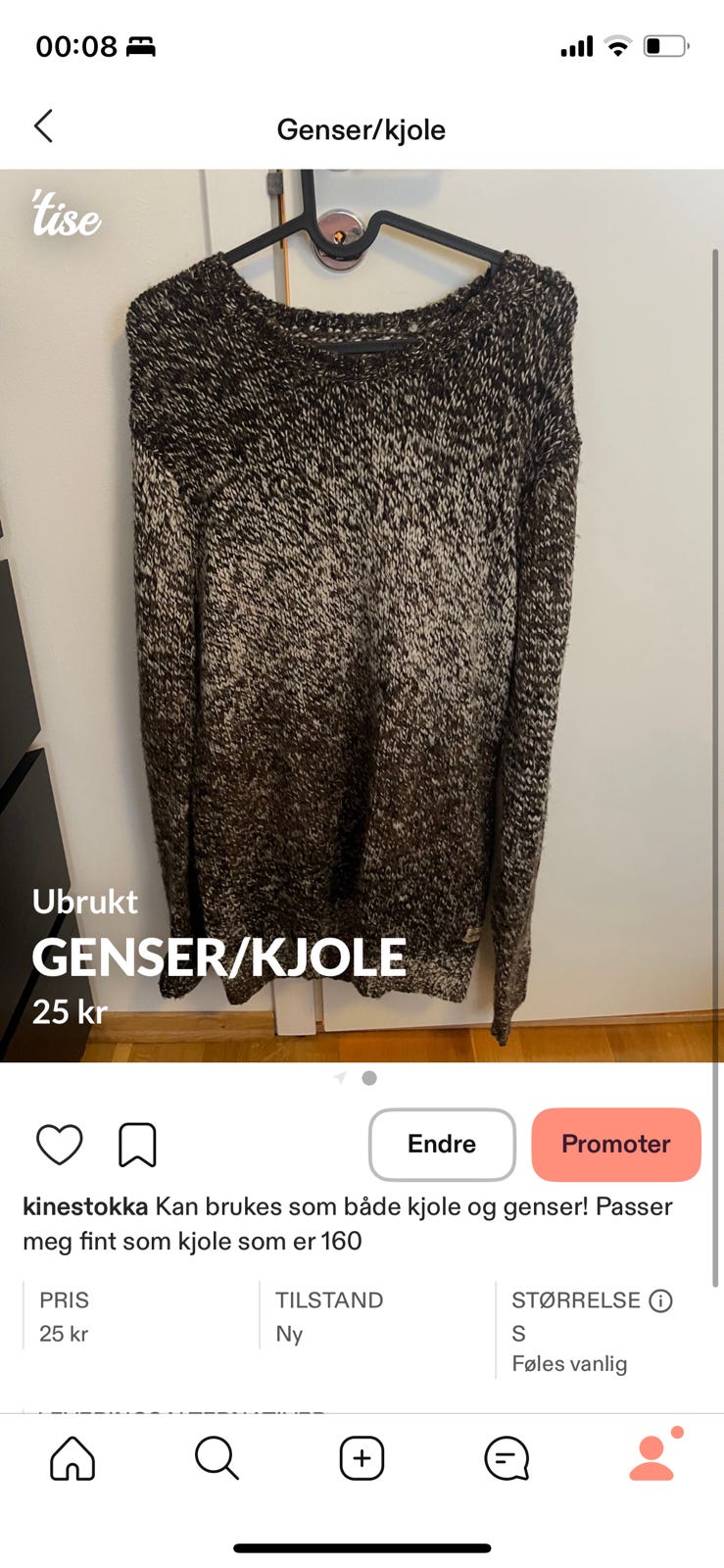This screenshot has height=1568, width=724.
Task: Toggle the profile notification dot indicator
Action: (x=675, y=1433)
